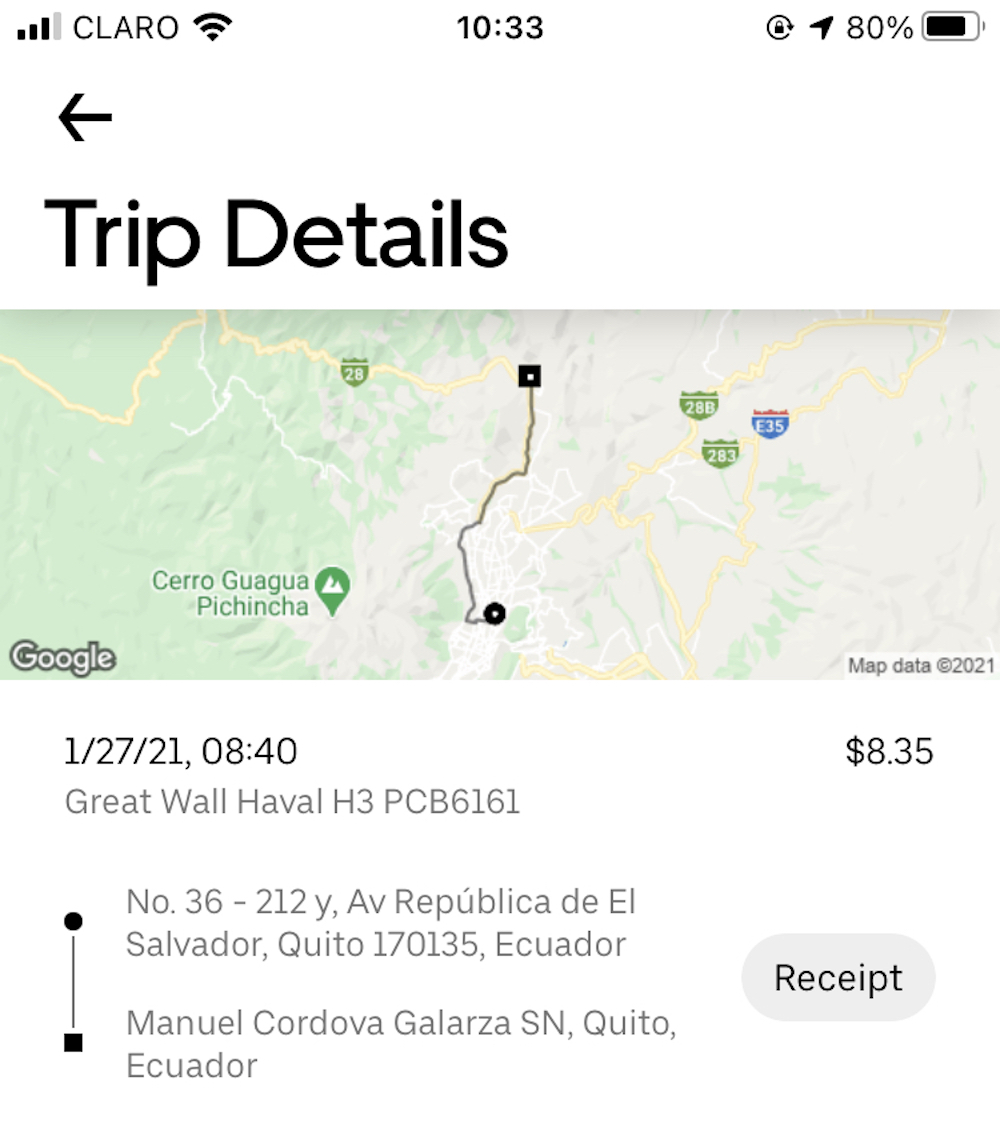This screenshot has width=1000, height=1128.
Task: Open the Receipt for this trip
Action: pyautogui.click(x=838, y=977)
